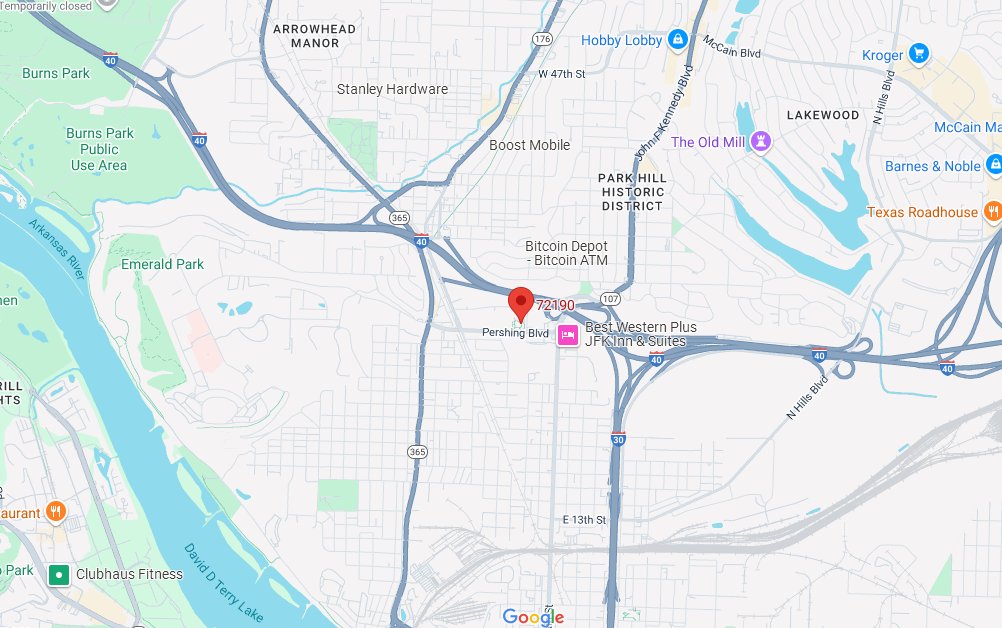Screen dimensions: 1002x628
Task: Tap the Barnes & Noble store marker
Action: 993,166
